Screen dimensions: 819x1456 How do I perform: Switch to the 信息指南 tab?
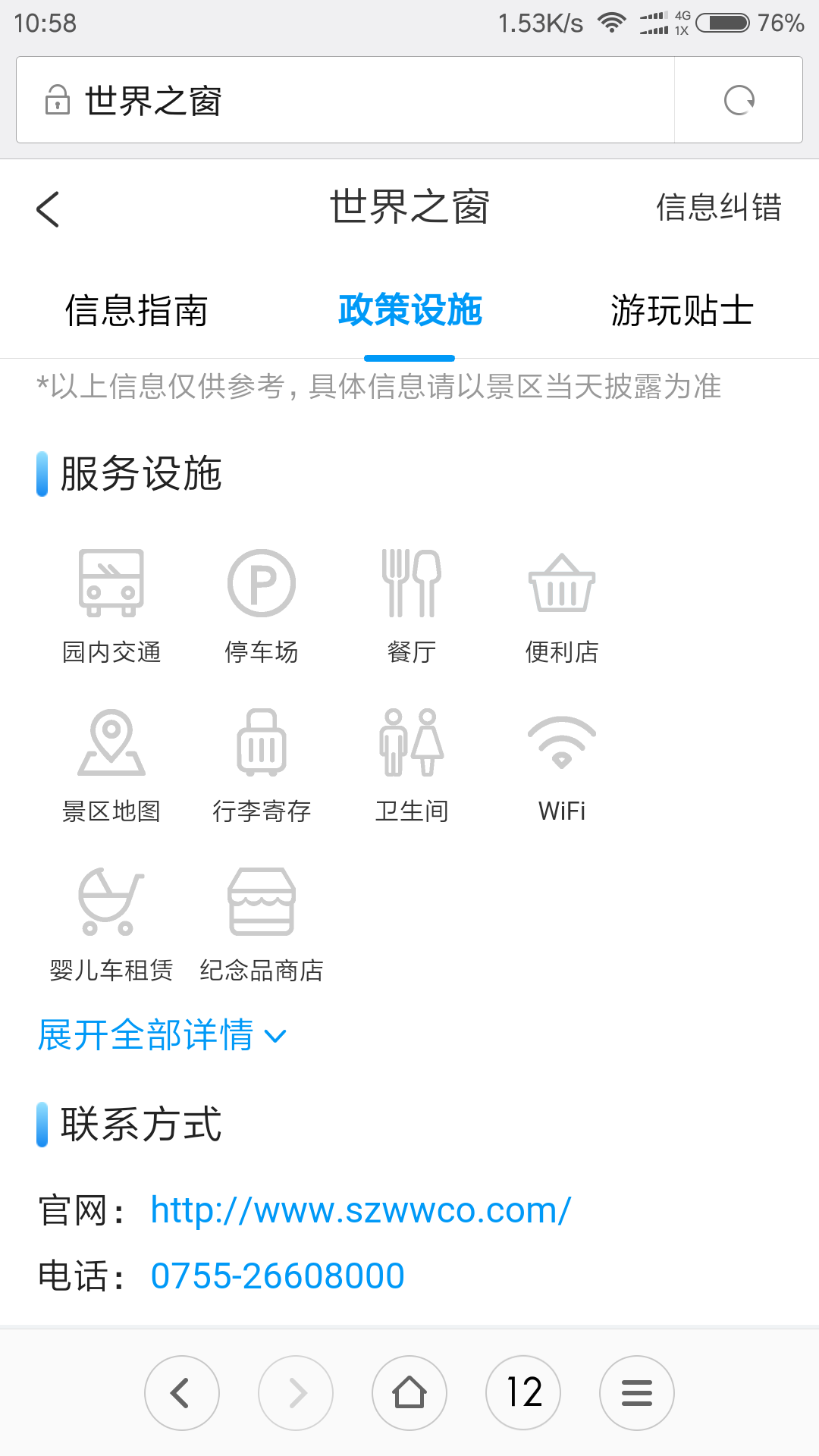(x=136, y=311)
